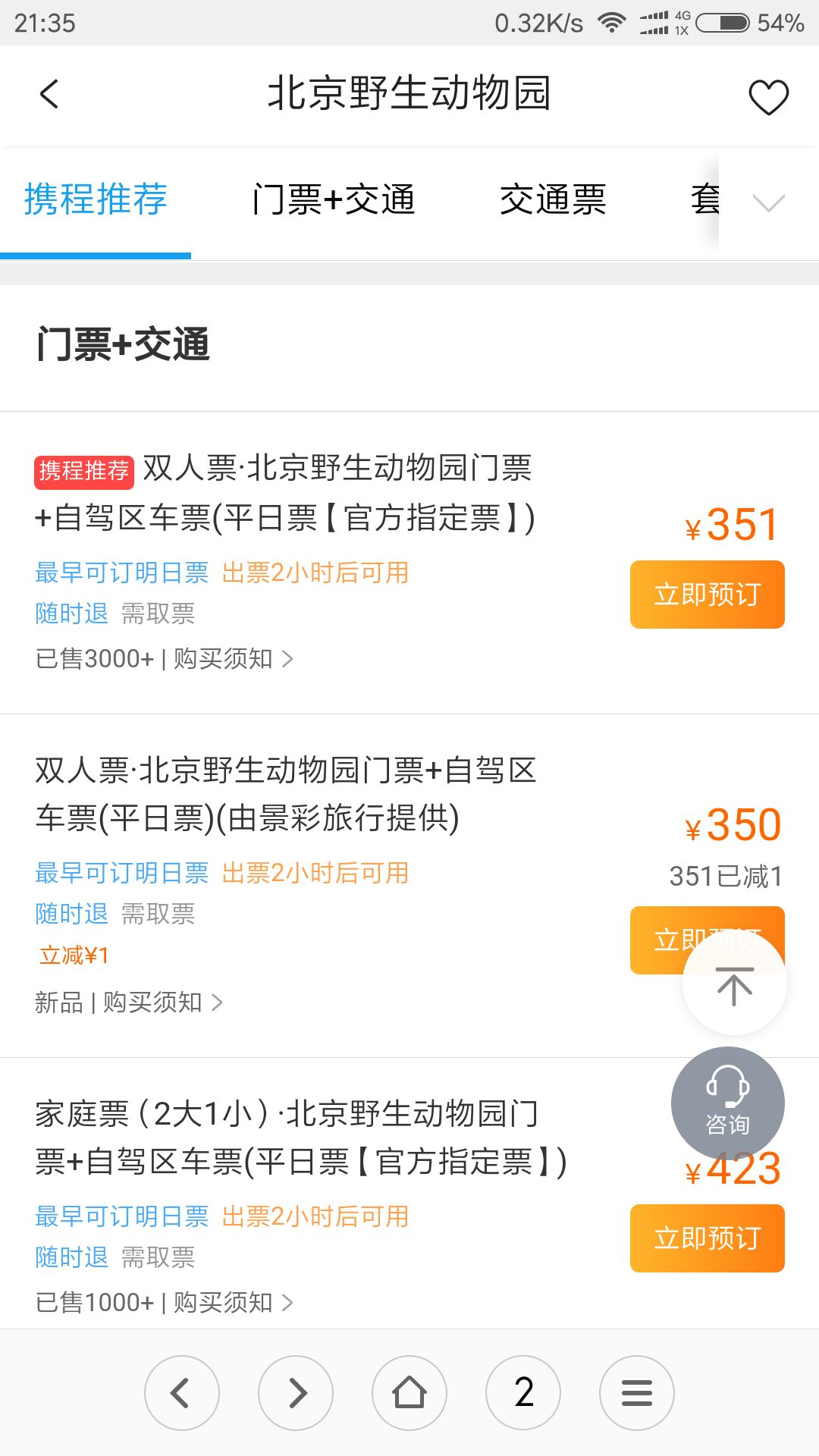The image size is (819, 1456).
Task: Tap the browser forward arrow button
Action: (x=296, y=1393)
